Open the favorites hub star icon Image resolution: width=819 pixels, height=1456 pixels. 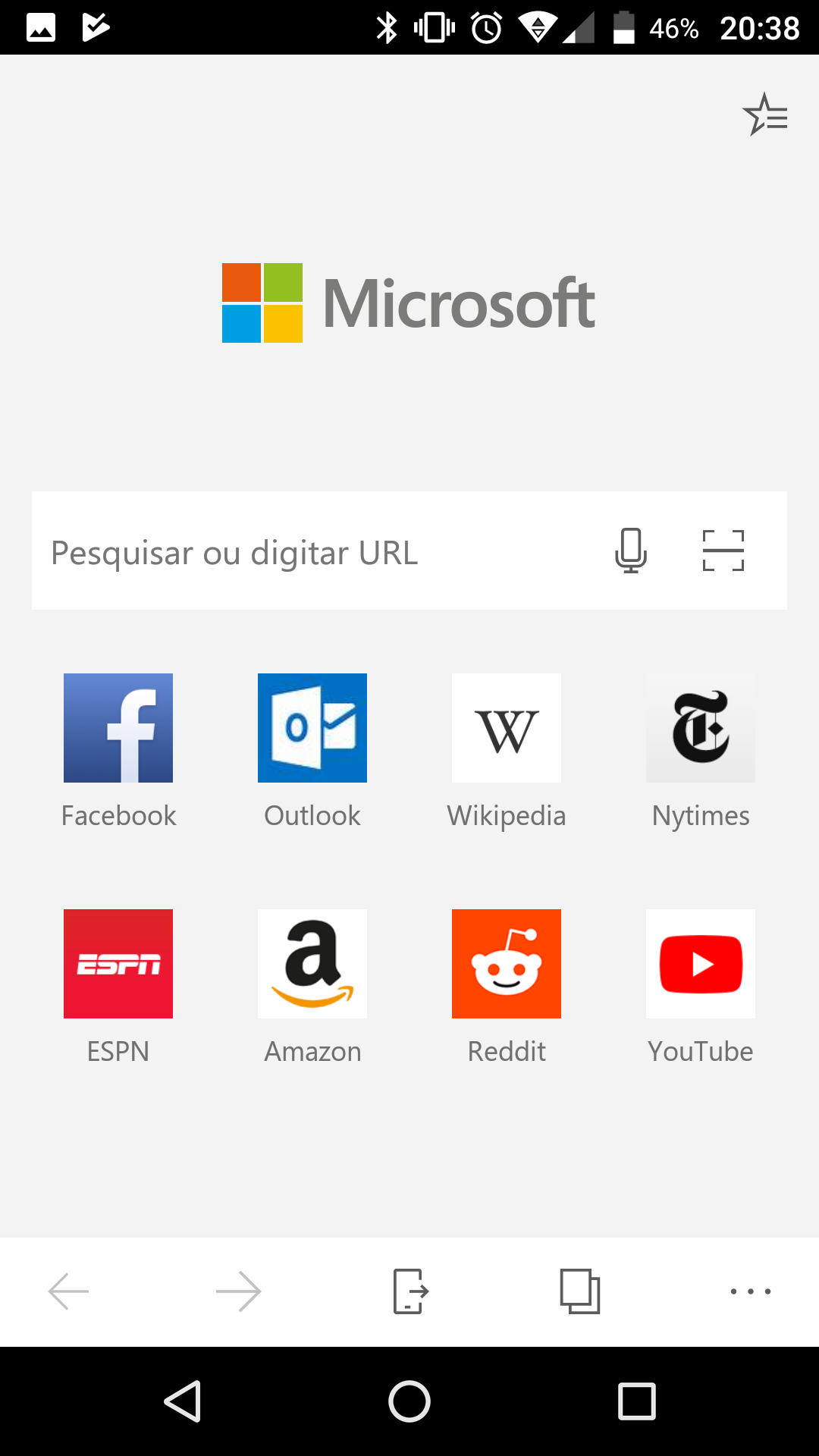click(x=764, y=115)
